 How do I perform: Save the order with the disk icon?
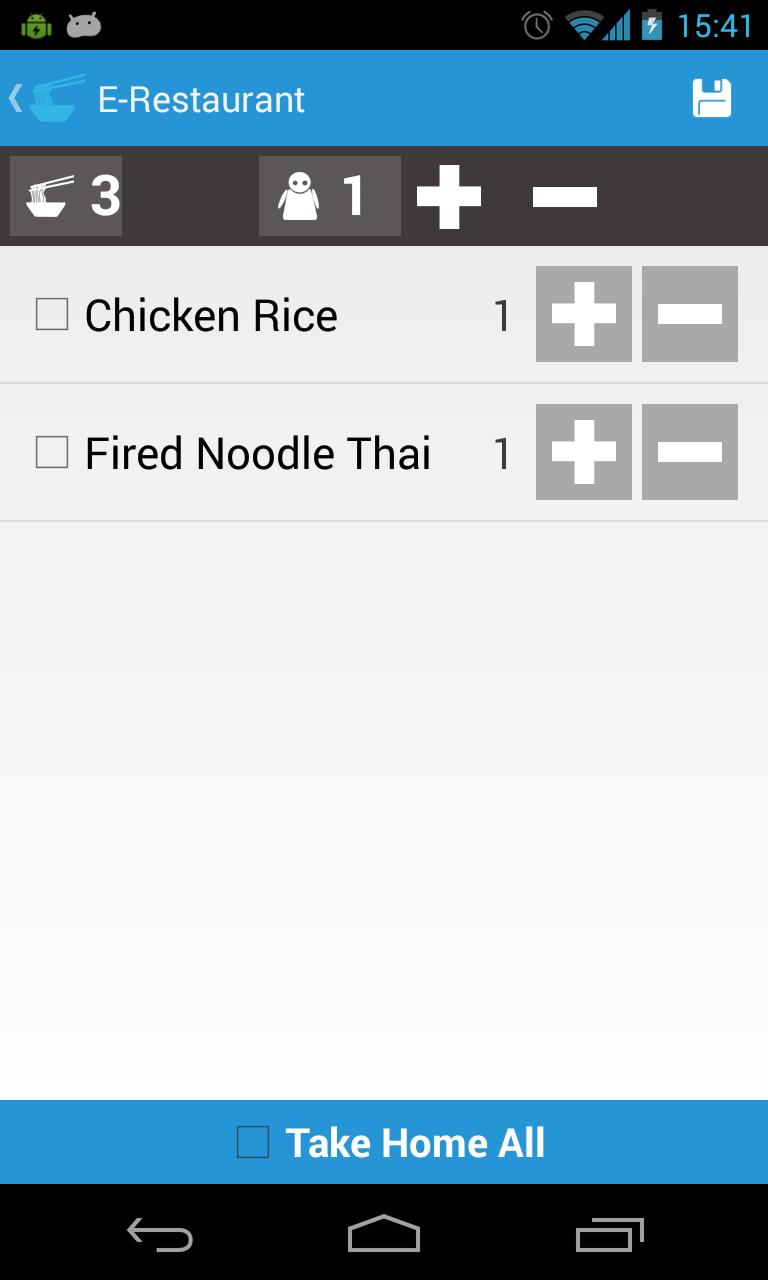click(x=712, y=99)
